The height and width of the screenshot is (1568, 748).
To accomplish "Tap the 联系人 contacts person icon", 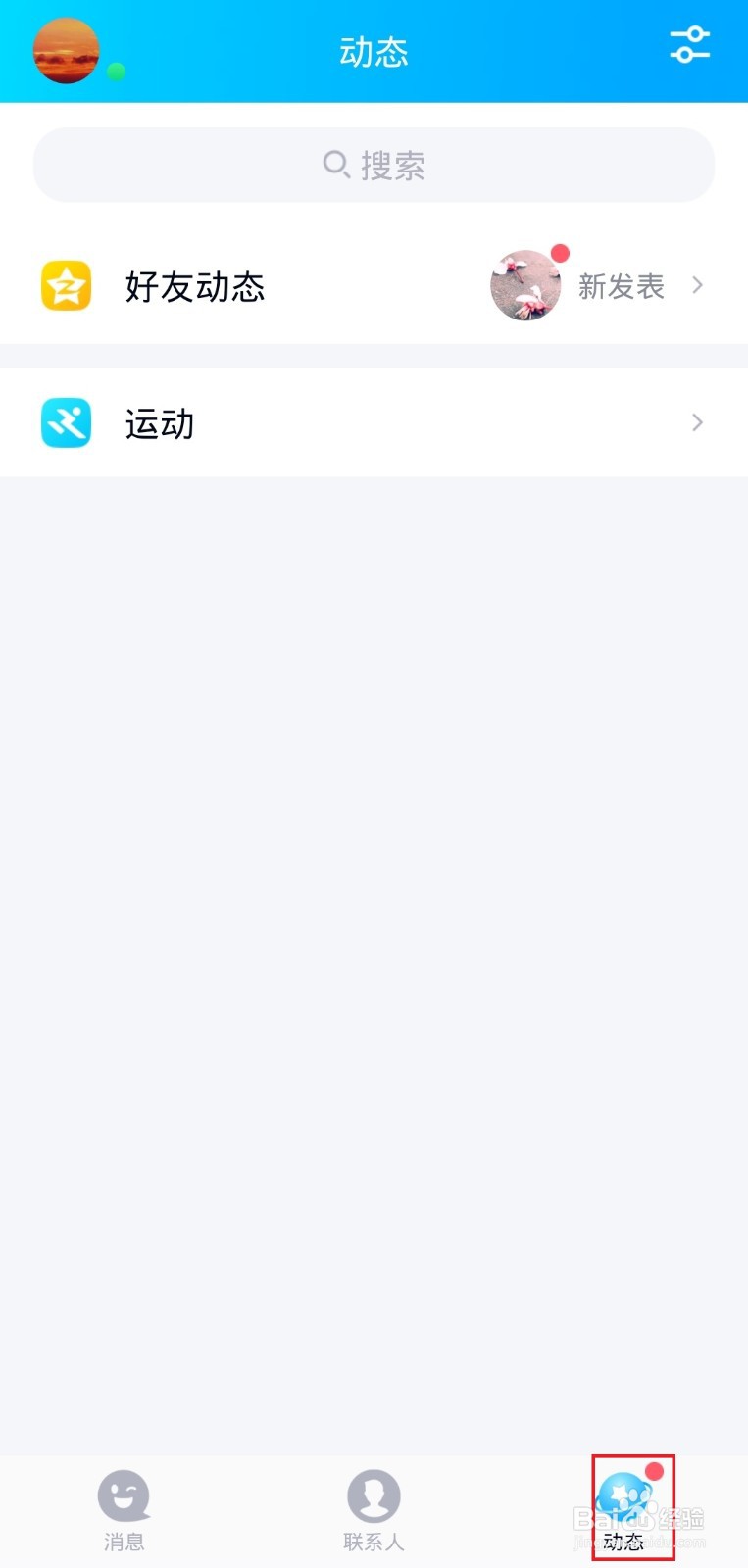I will click(374, 1495).
